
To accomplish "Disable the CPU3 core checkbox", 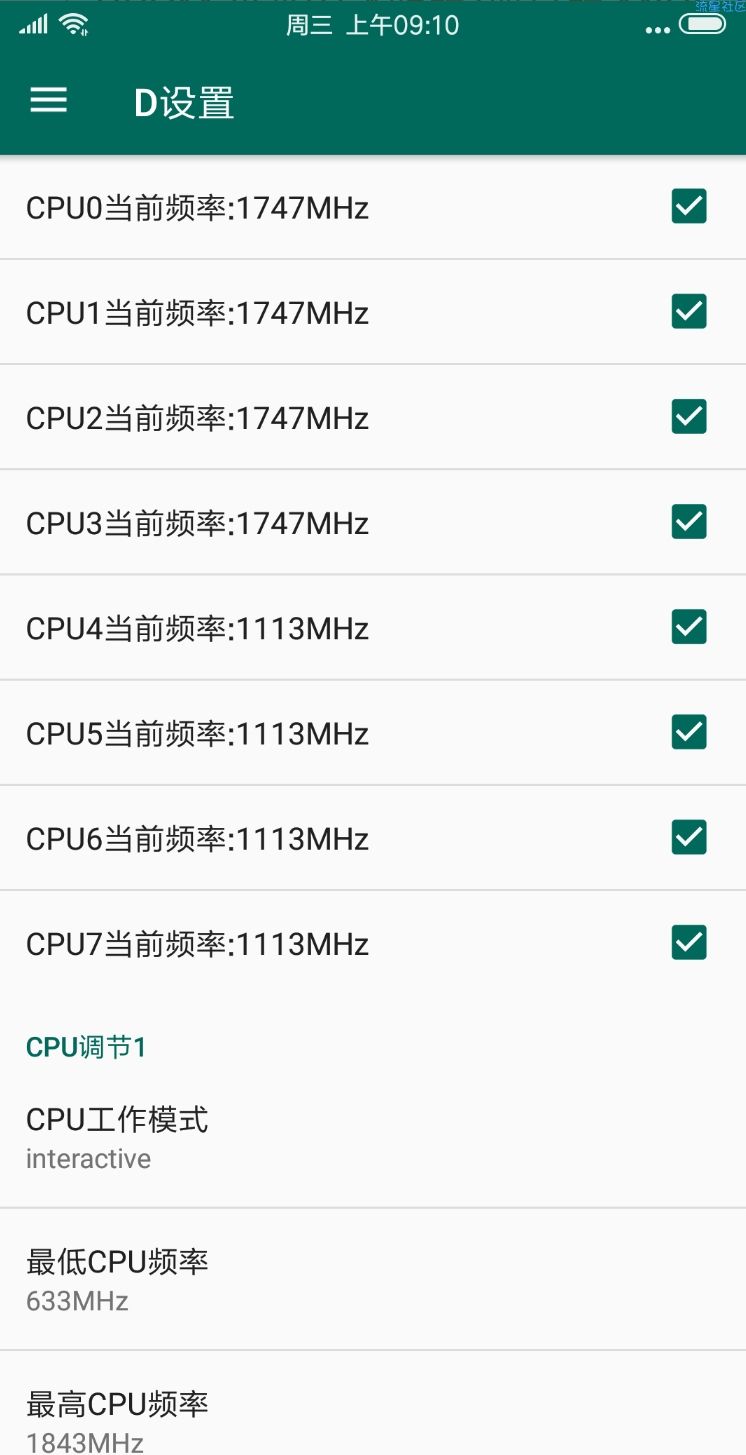I will (x=689, y=522).
